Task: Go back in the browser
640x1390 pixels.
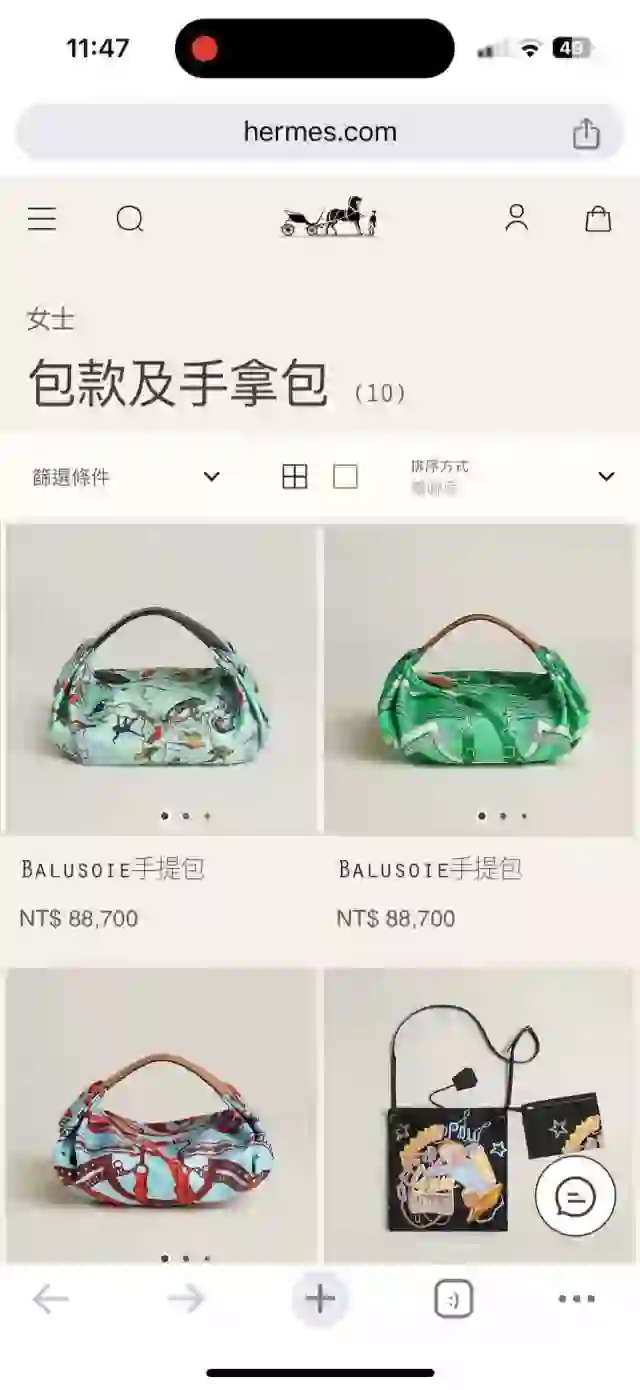Action: click(51, 1299)
